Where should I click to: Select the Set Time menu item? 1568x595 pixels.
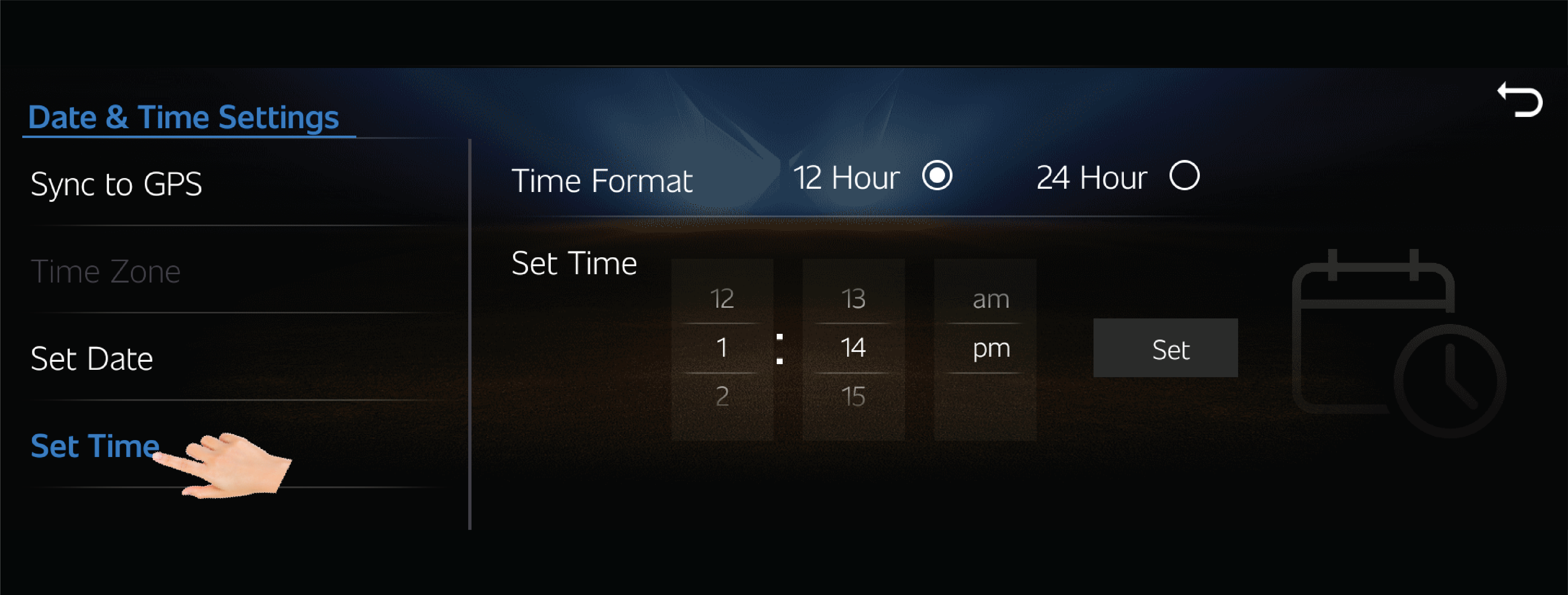[95, 445]
